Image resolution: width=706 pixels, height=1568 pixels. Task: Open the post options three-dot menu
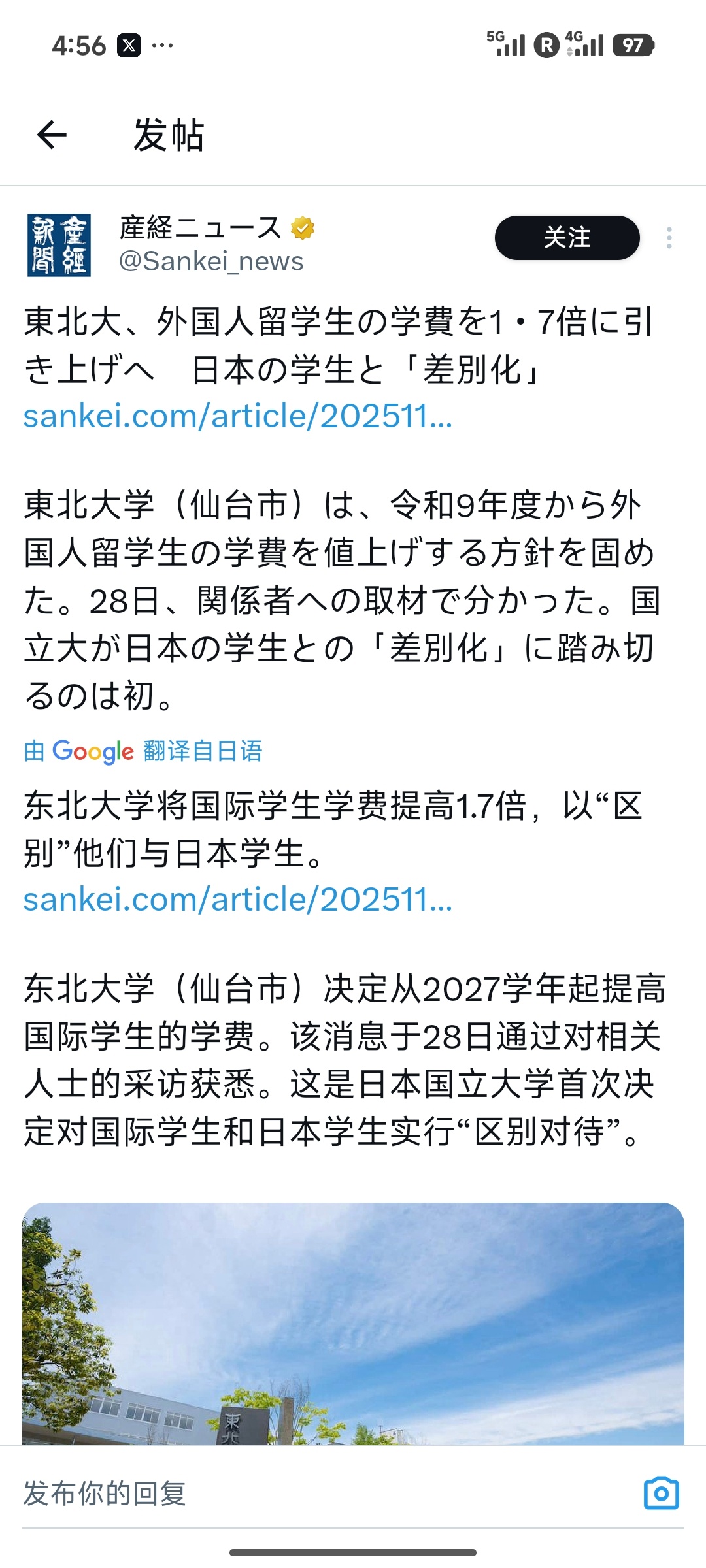coord(669,238)
